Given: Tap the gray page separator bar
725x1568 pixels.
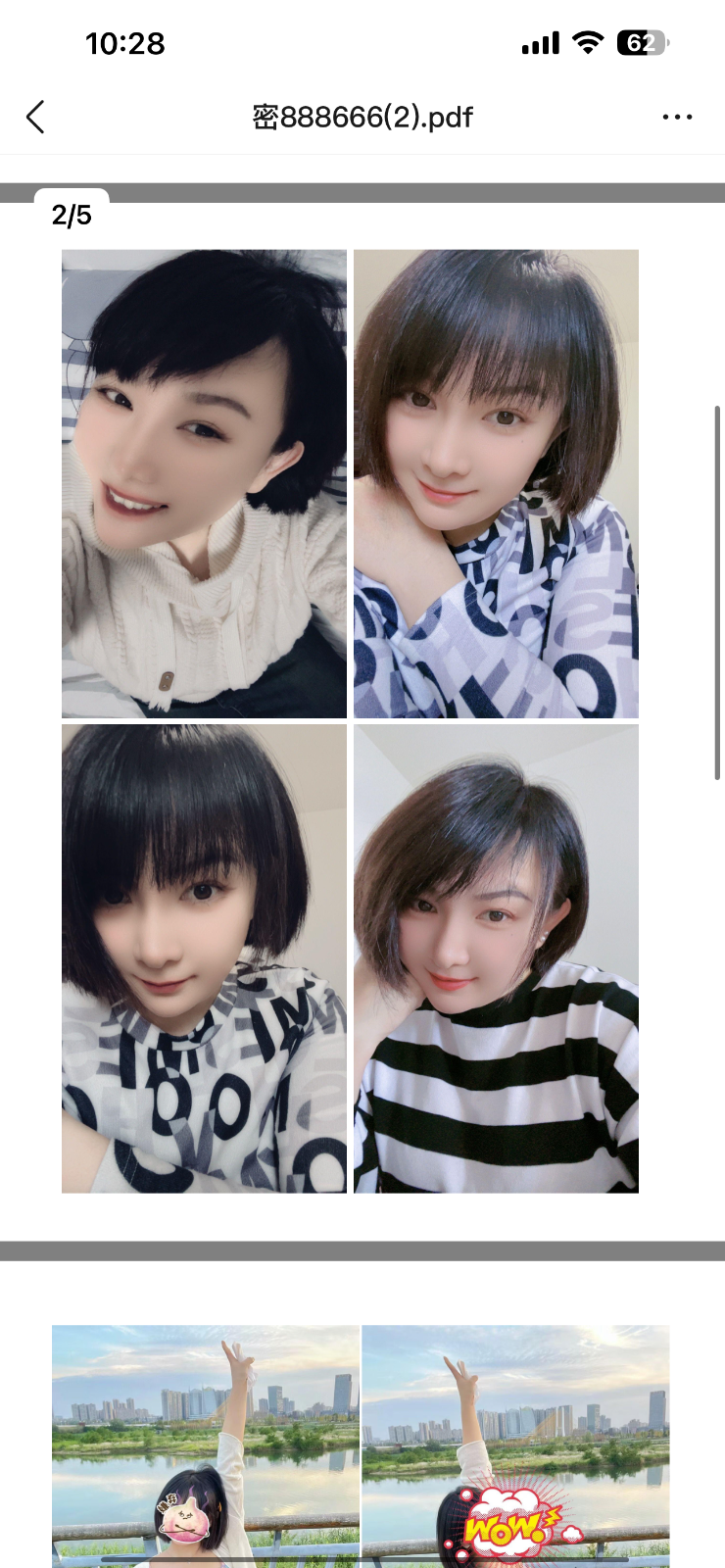Looking at the screenshot, I should [362, 188].
